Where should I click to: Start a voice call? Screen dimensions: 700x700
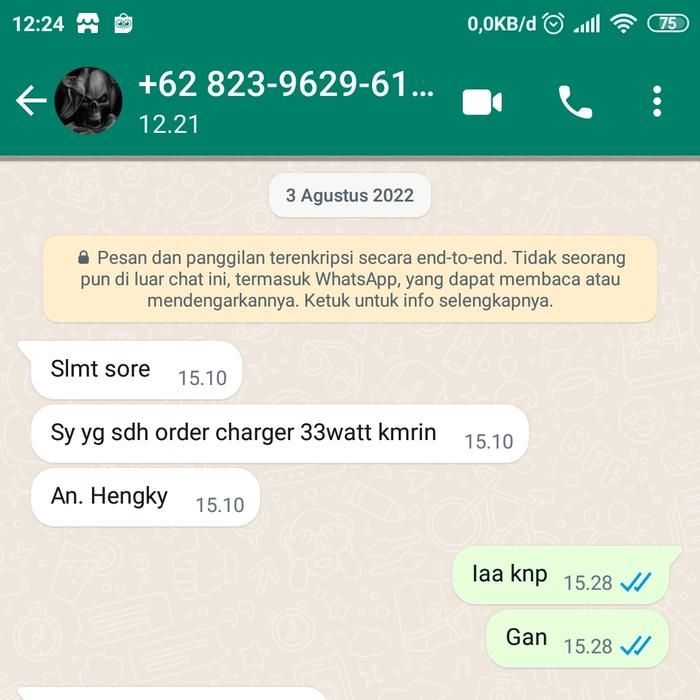point(575,102)
